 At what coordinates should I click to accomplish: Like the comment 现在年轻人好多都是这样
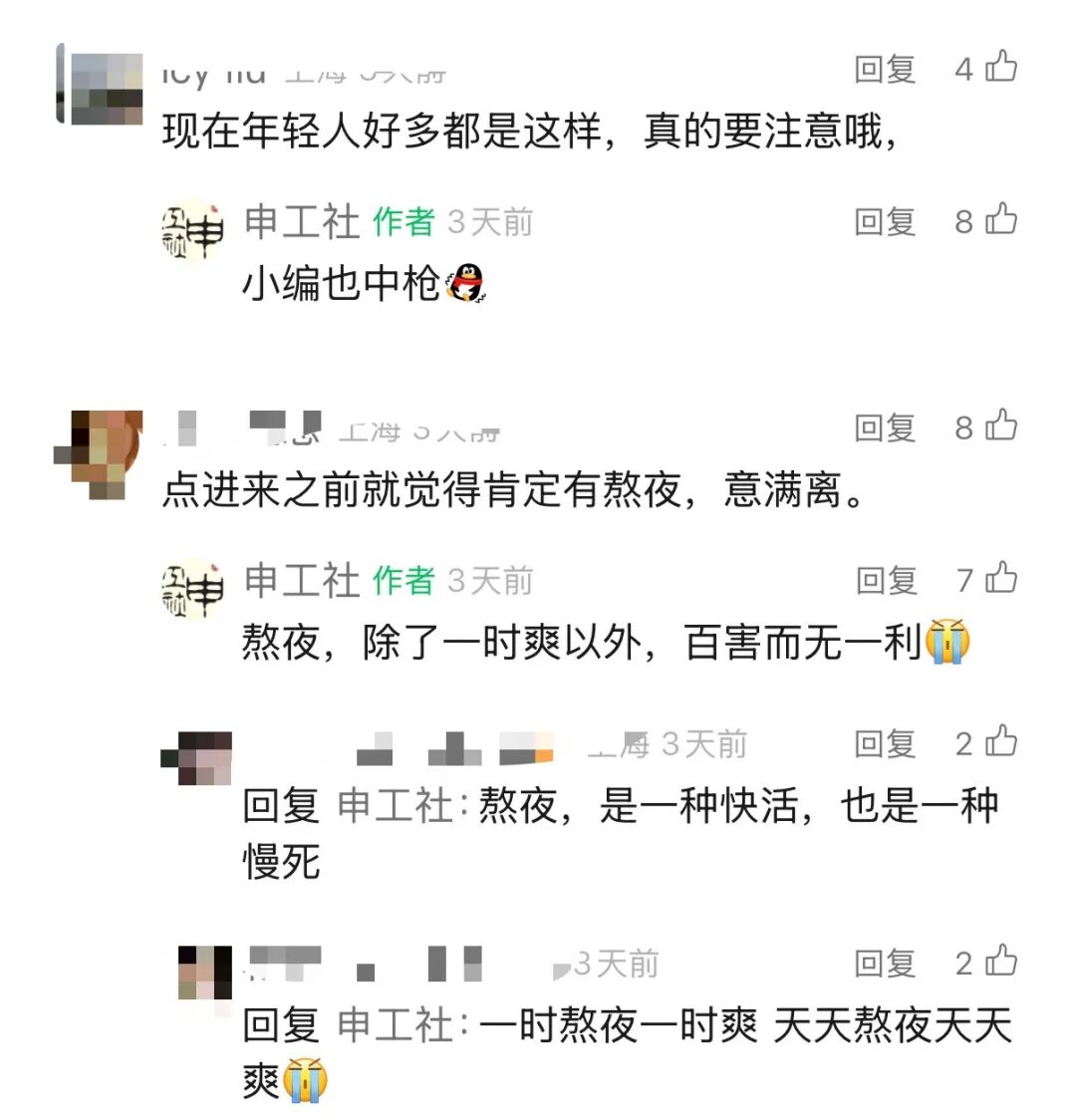point(1000,68)
